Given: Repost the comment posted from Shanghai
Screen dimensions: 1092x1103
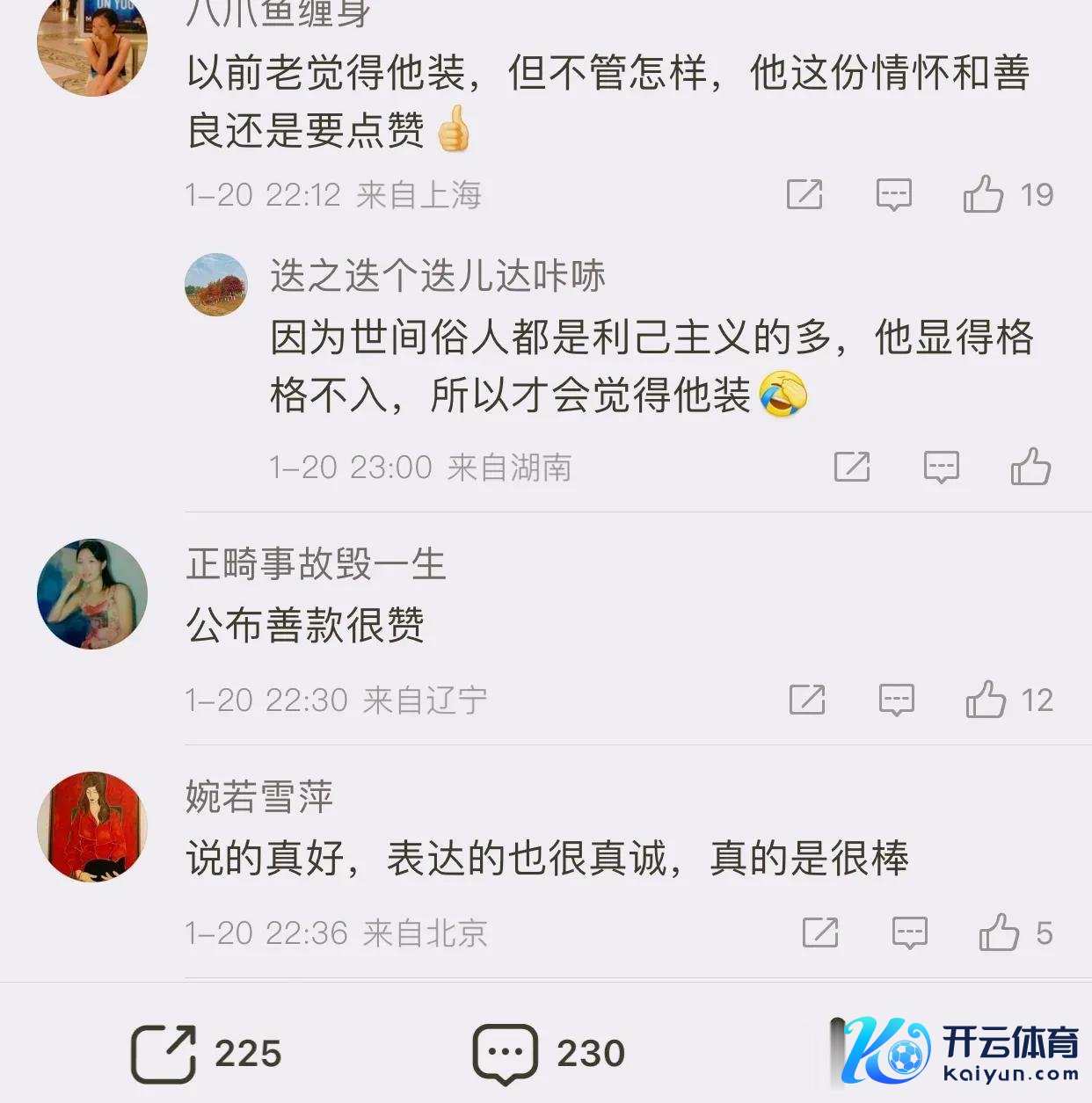Looking at the screenshot, I should [x=804, y=194].
